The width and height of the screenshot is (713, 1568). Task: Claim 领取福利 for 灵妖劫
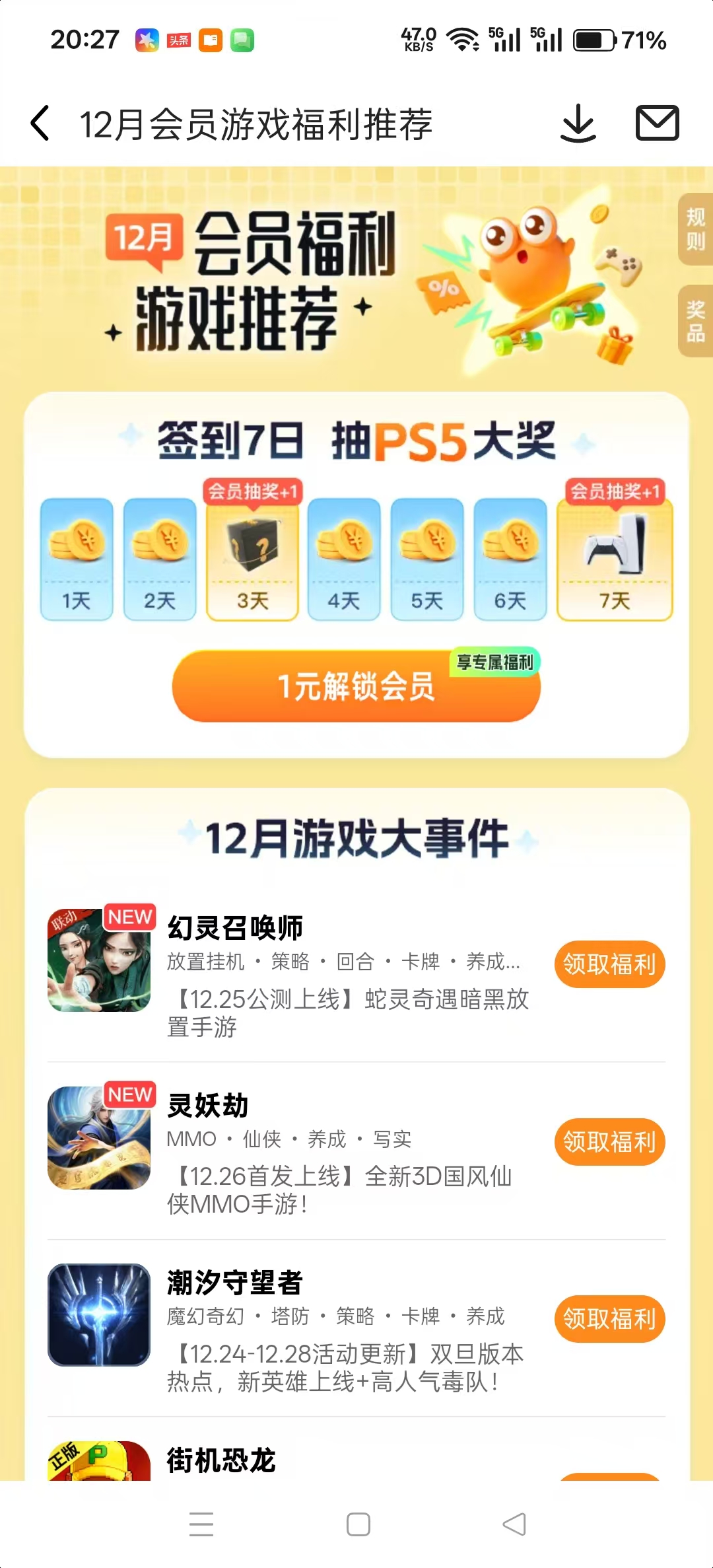pyautogui.click(x=609, y=1141)
